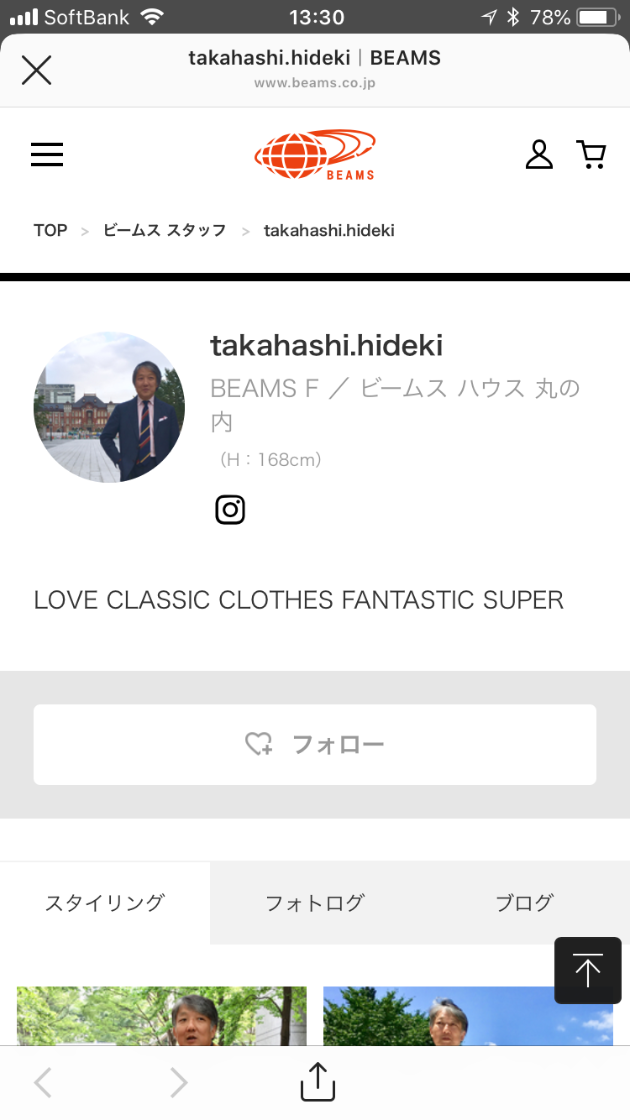Go back with browser back arrow
The height and width of the screenshot is (1120, 630).
coord(43,1082)
